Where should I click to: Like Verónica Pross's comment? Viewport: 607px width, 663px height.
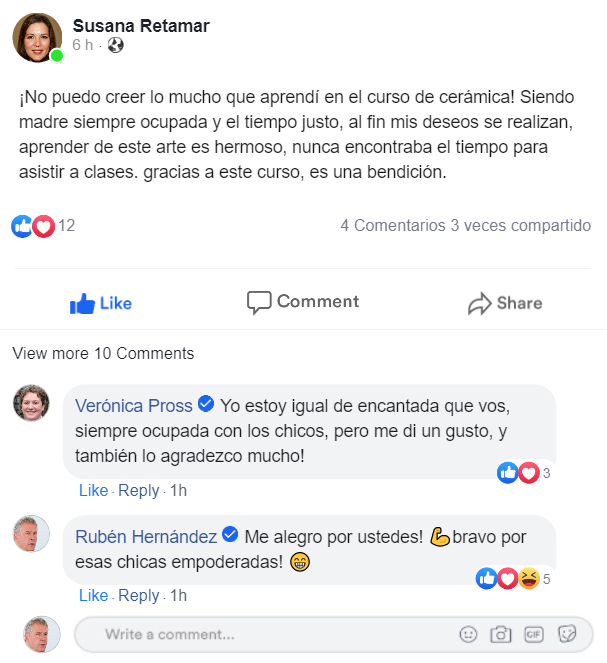(x=93, y=490)
